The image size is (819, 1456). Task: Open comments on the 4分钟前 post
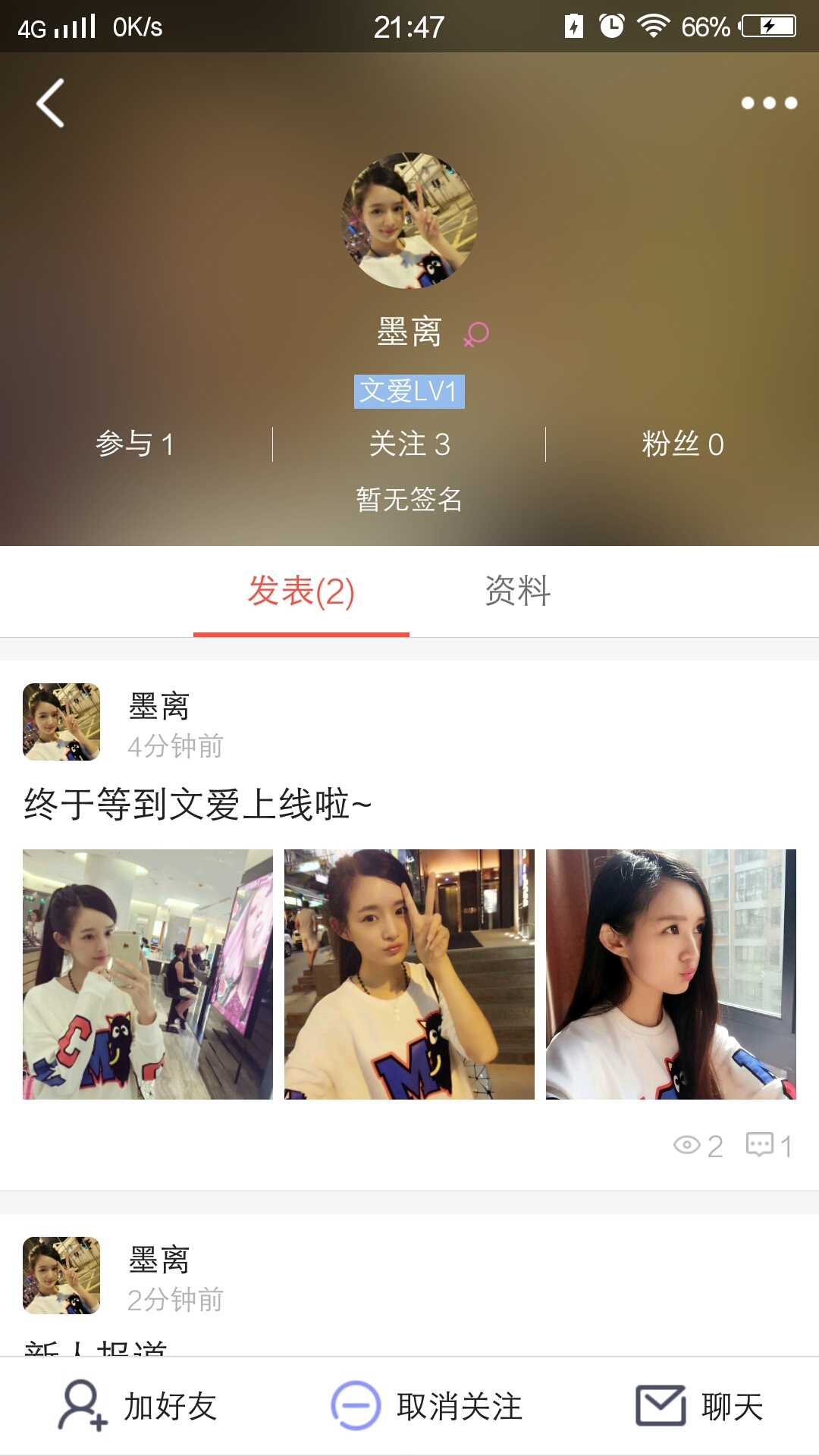pyautogui.click(x=768, y=1145)
